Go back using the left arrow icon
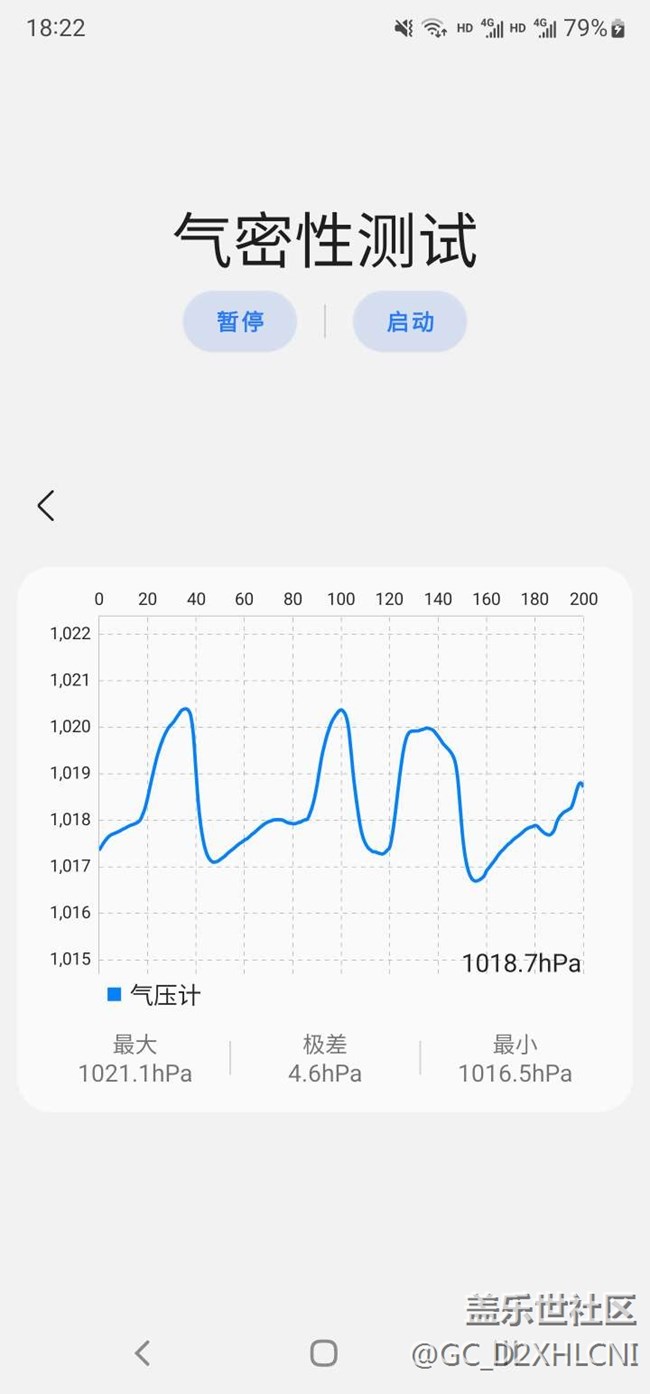 point(46,505)
